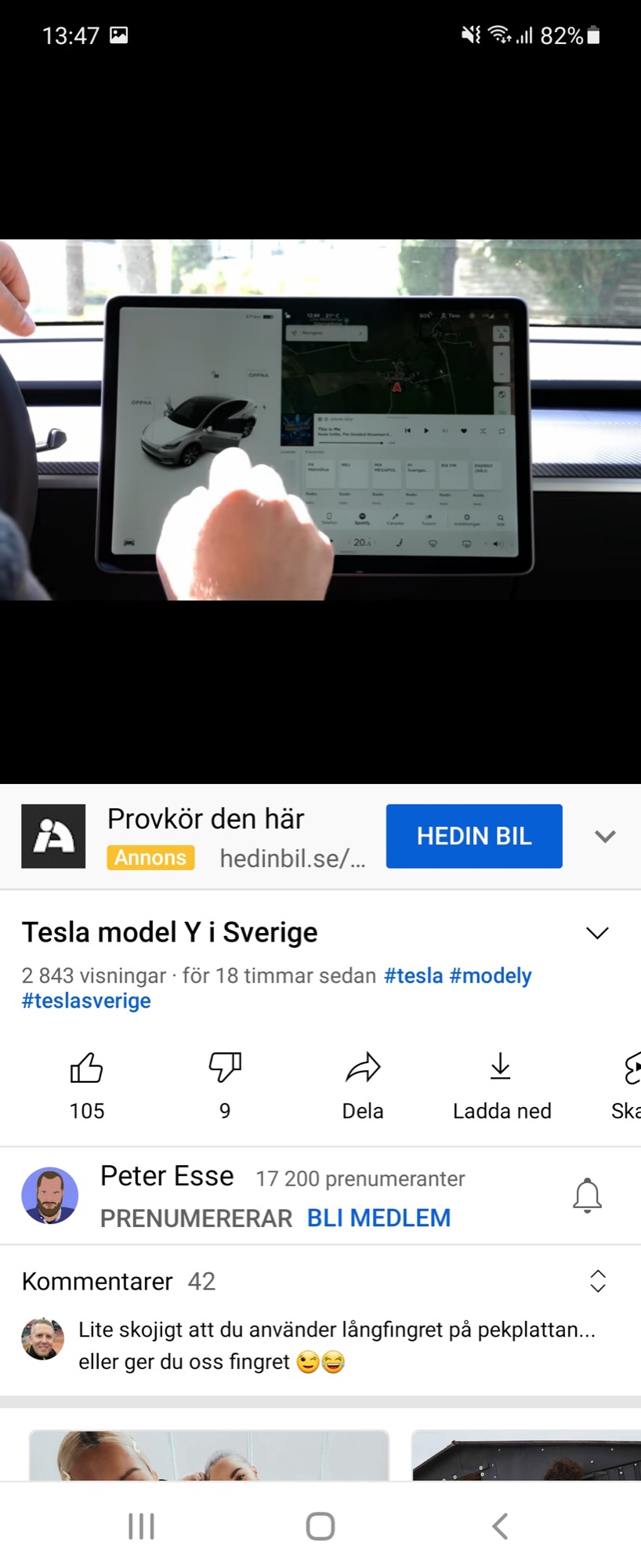641x1568 pixels.
Task: Join the channel via BLI MEDLEM
Action: point(378,1218)
